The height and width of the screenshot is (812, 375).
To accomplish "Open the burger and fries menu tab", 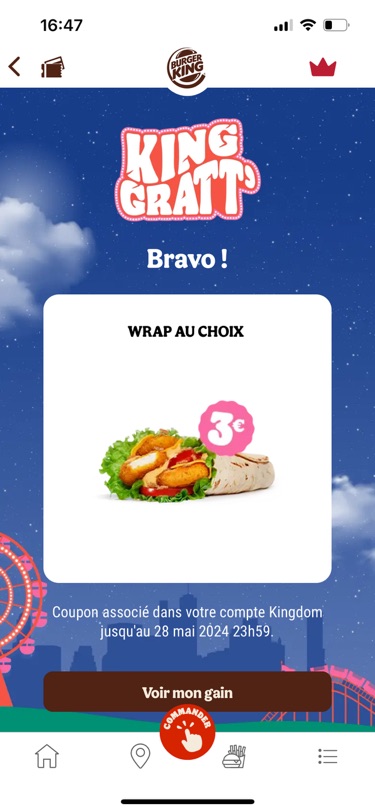I will [234, 756].
